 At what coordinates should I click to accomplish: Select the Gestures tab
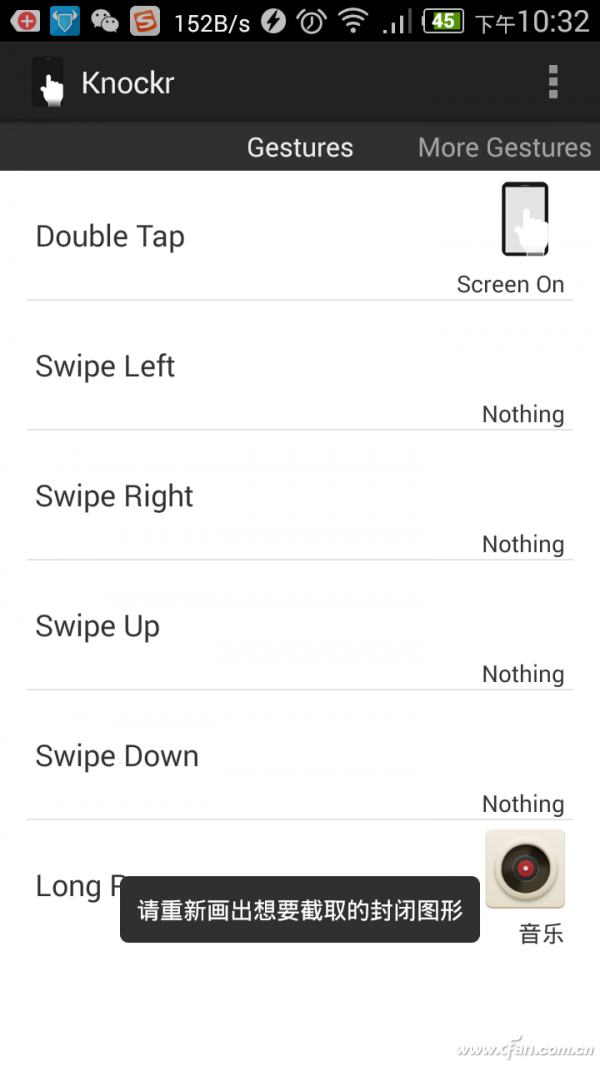(300, 148)
